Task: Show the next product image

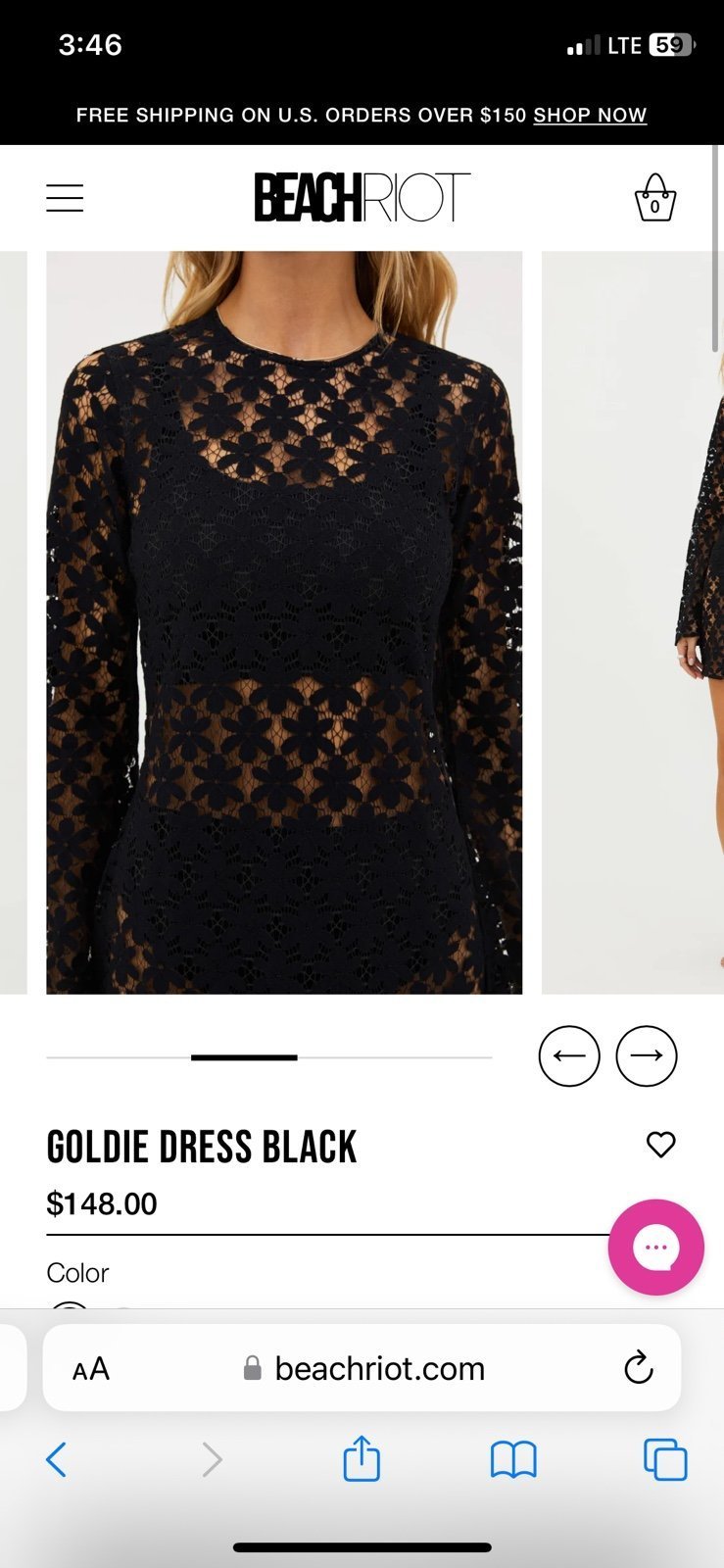Action: click(x=647, y=1055)
